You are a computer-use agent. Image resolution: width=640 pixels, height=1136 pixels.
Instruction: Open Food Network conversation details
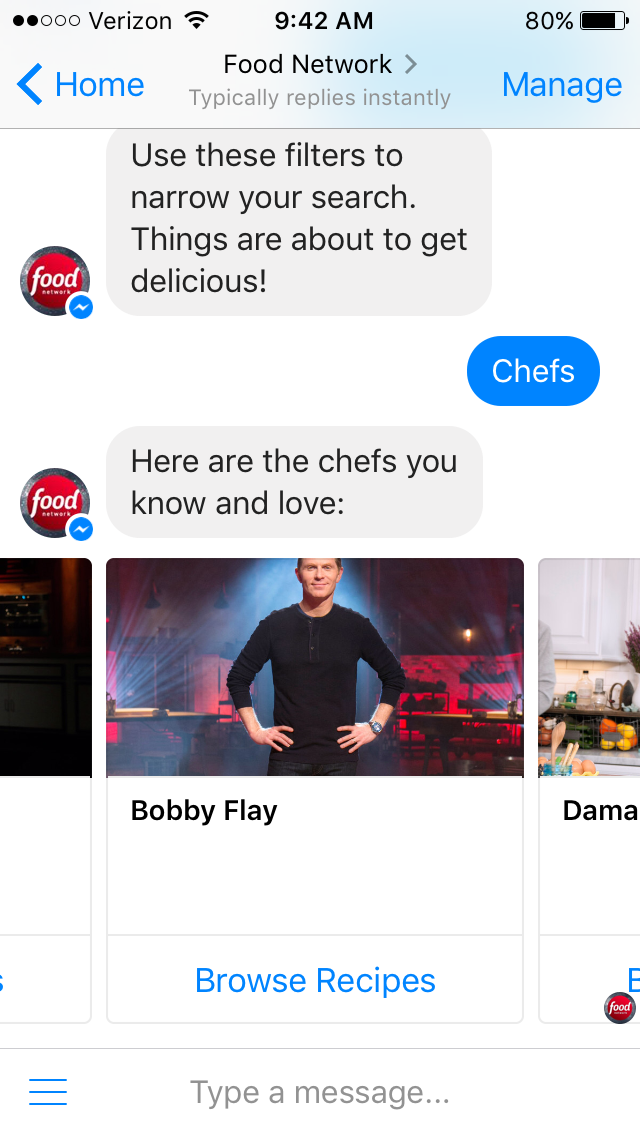(x=319, y=66)
